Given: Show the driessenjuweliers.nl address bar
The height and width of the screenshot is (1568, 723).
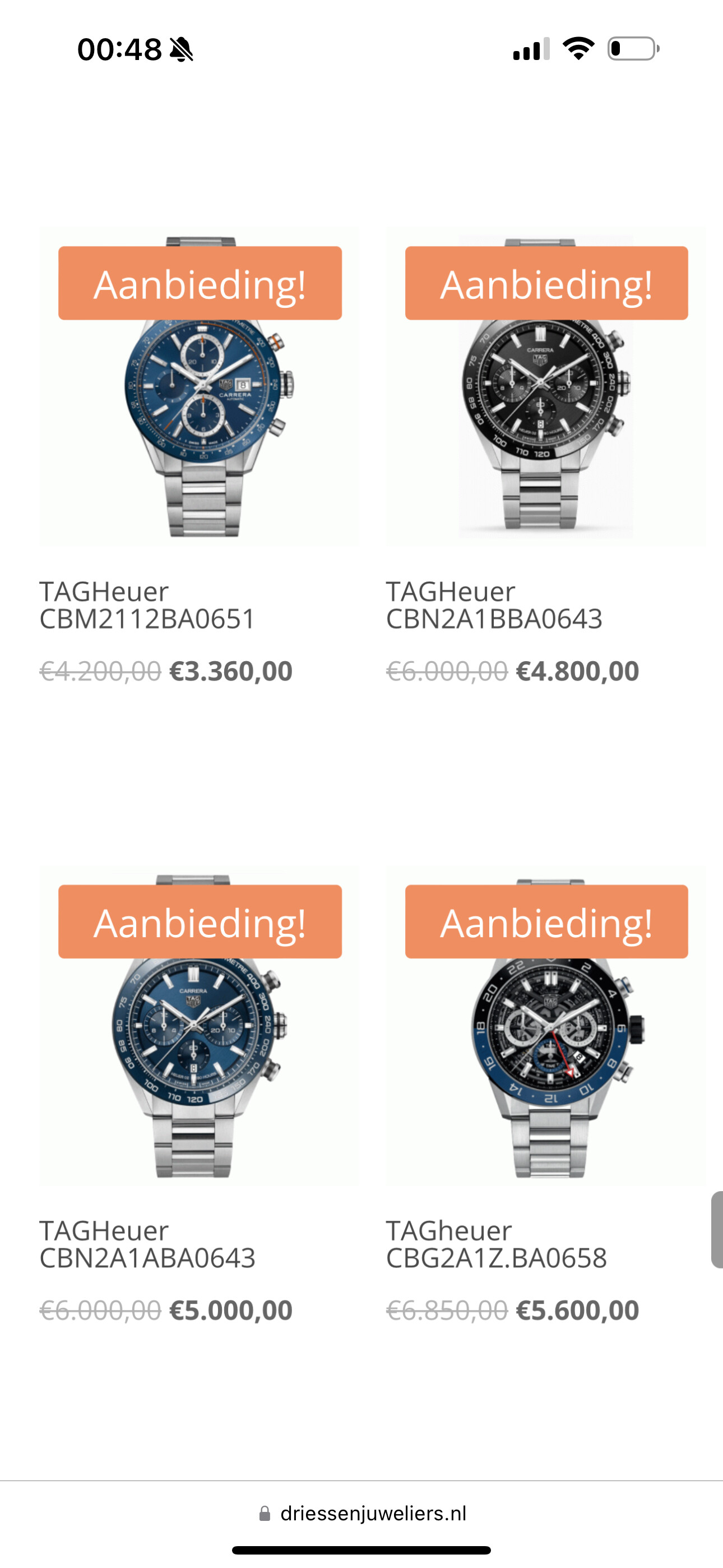Looking at the screenshot, I should (362, 1513).
